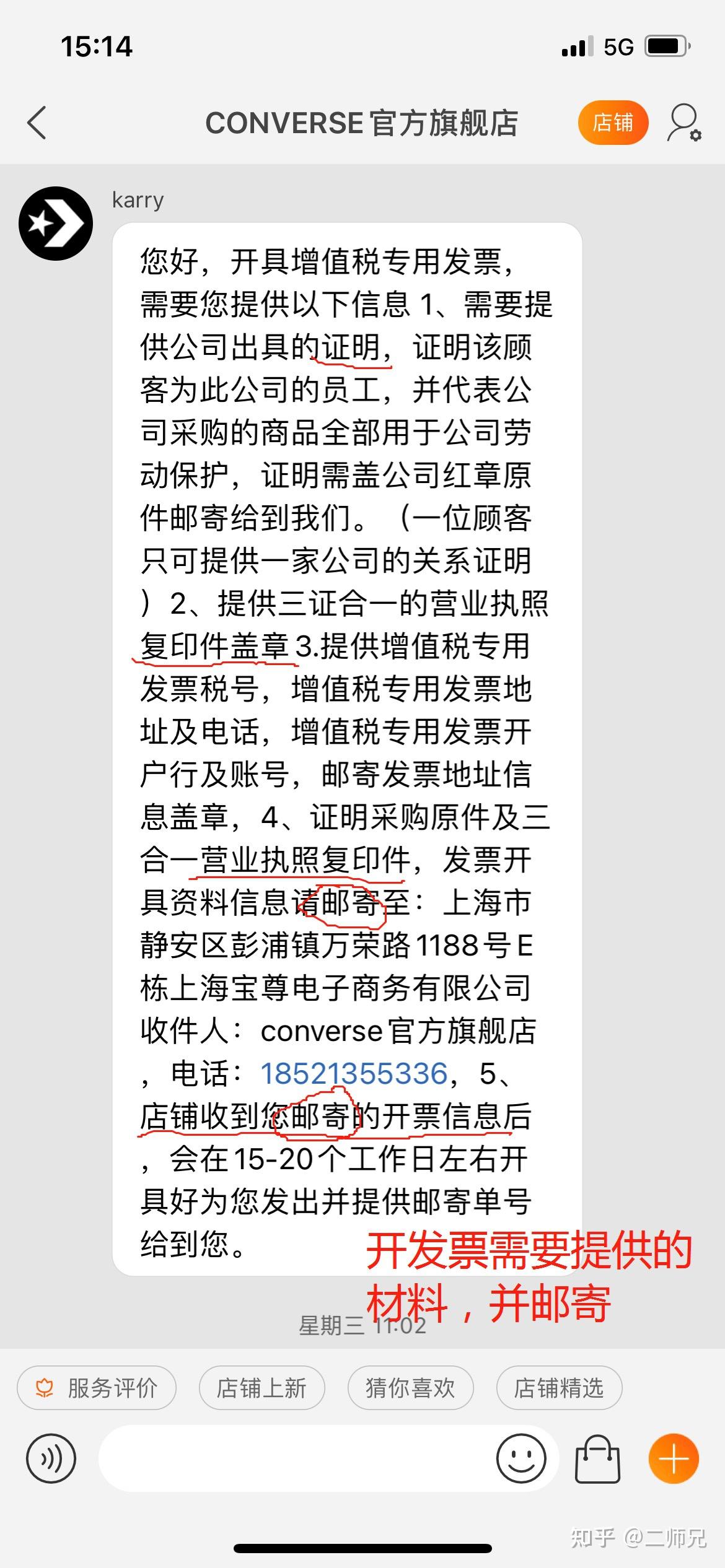Screen dimensions: 725x1568
Task: Open the shopping bag icon
Action: click(597, 1458)
